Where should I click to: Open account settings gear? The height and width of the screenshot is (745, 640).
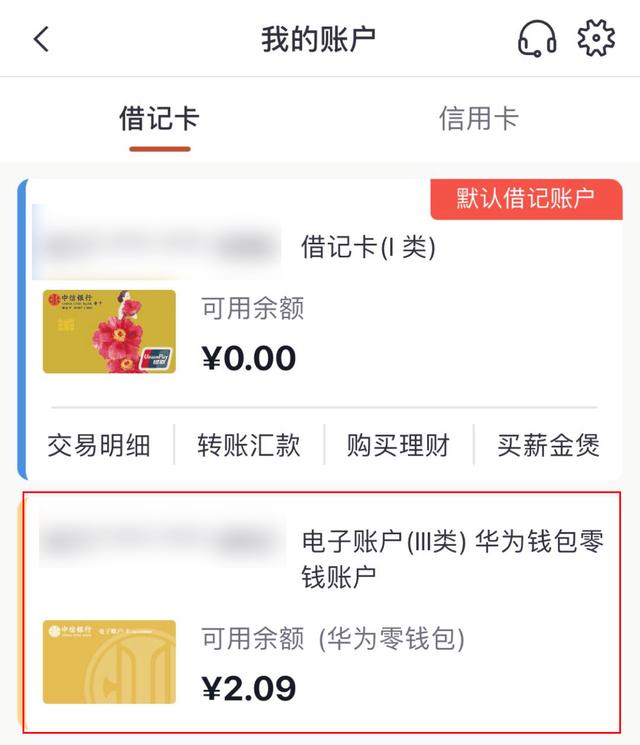point(596,39)
